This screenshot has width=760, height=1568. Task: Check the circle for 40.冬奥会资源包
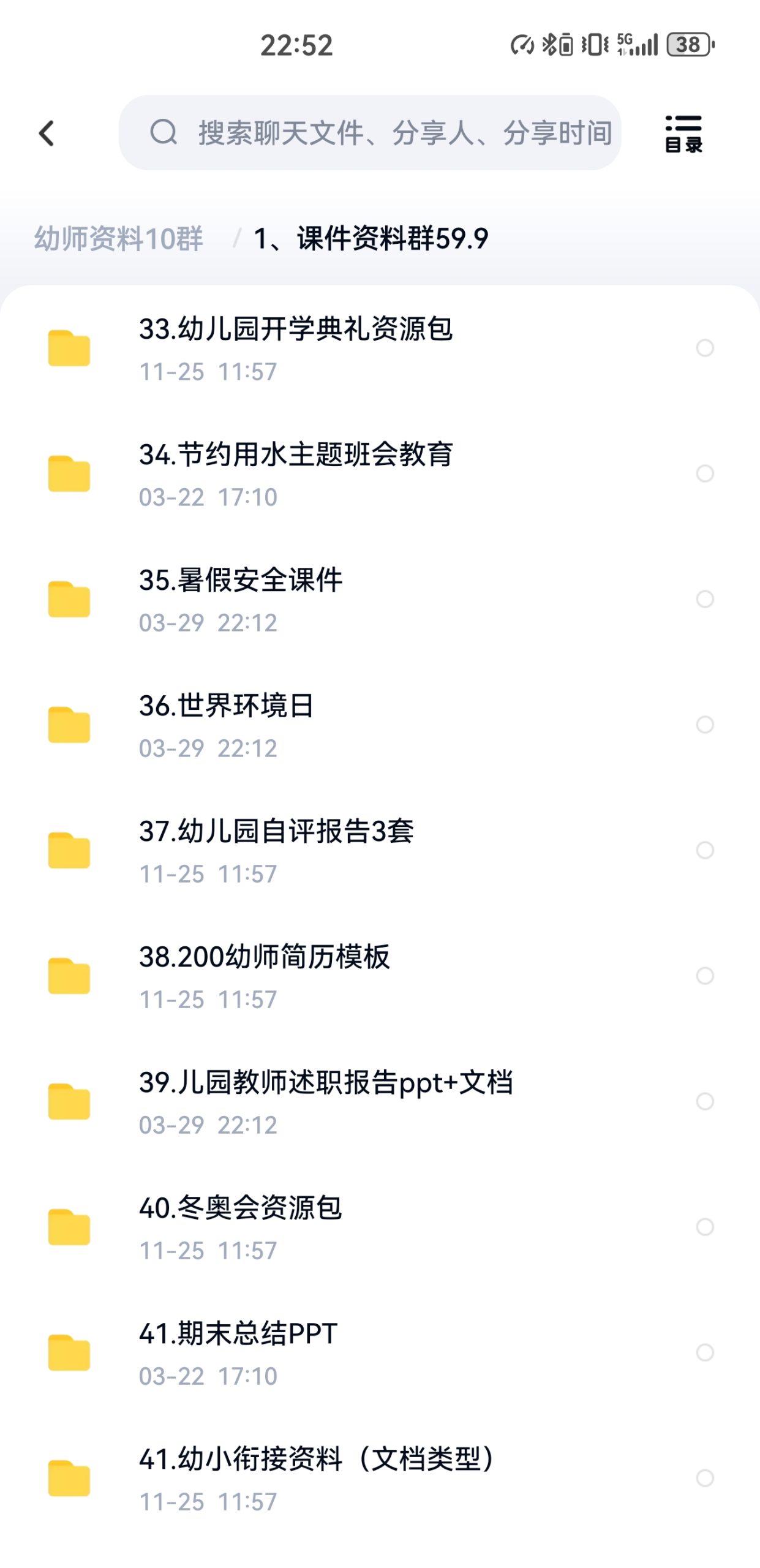coord(705,1227)
